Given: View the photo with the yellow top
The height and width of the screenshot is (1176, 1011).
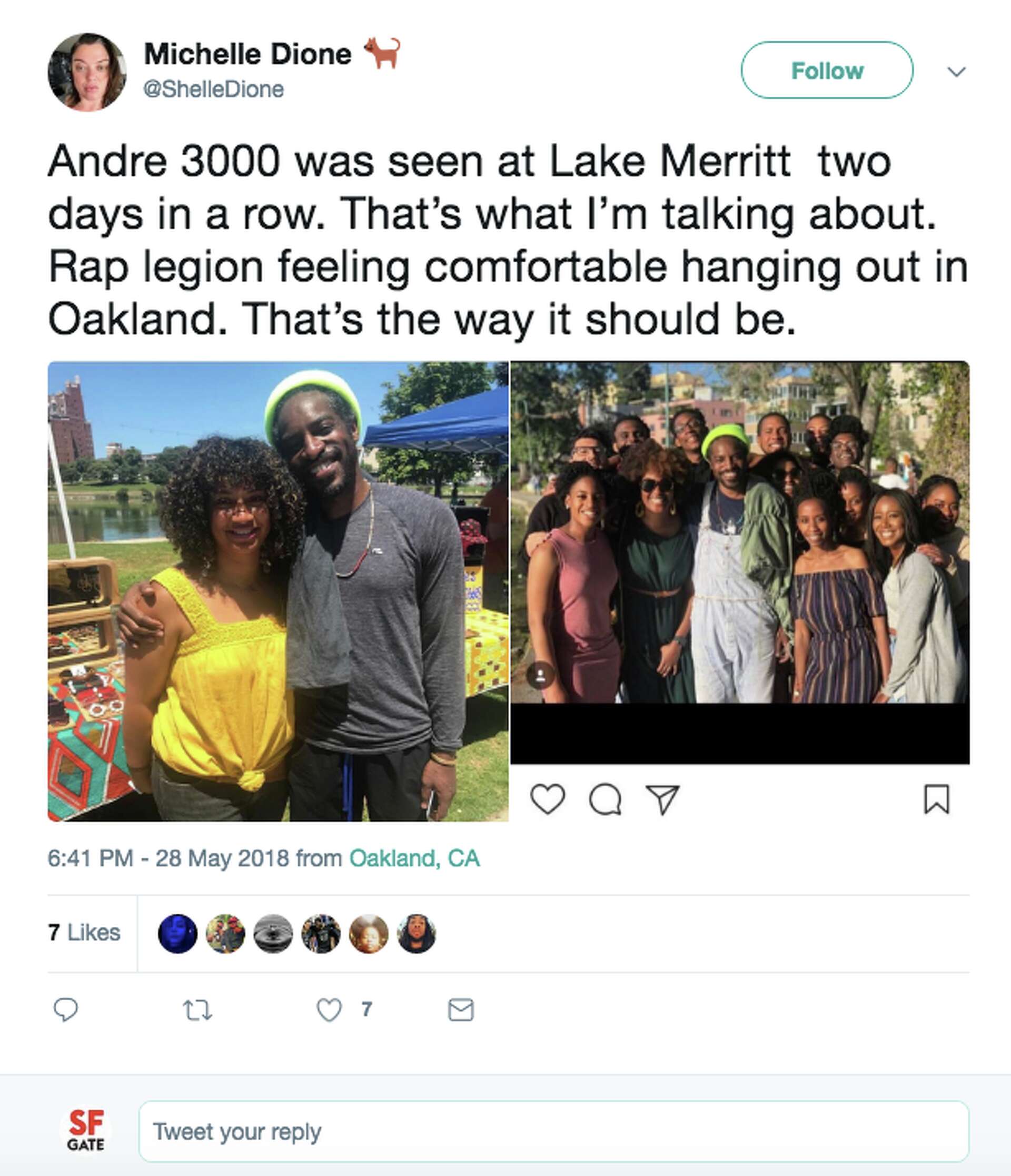Looking at the screenshot, I should (278, 591).
